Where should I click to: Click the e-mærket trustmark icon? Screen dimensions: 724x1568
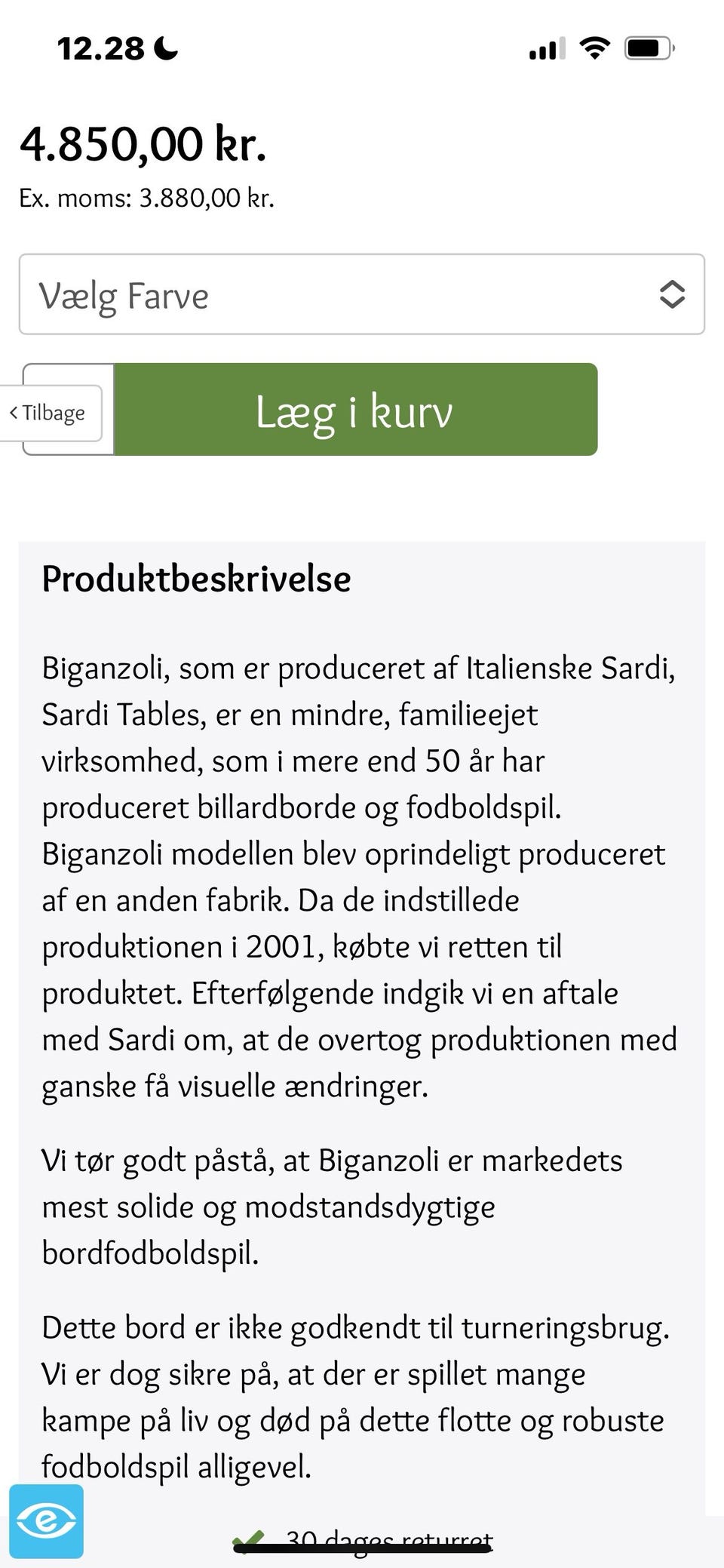coord(47,1520)
